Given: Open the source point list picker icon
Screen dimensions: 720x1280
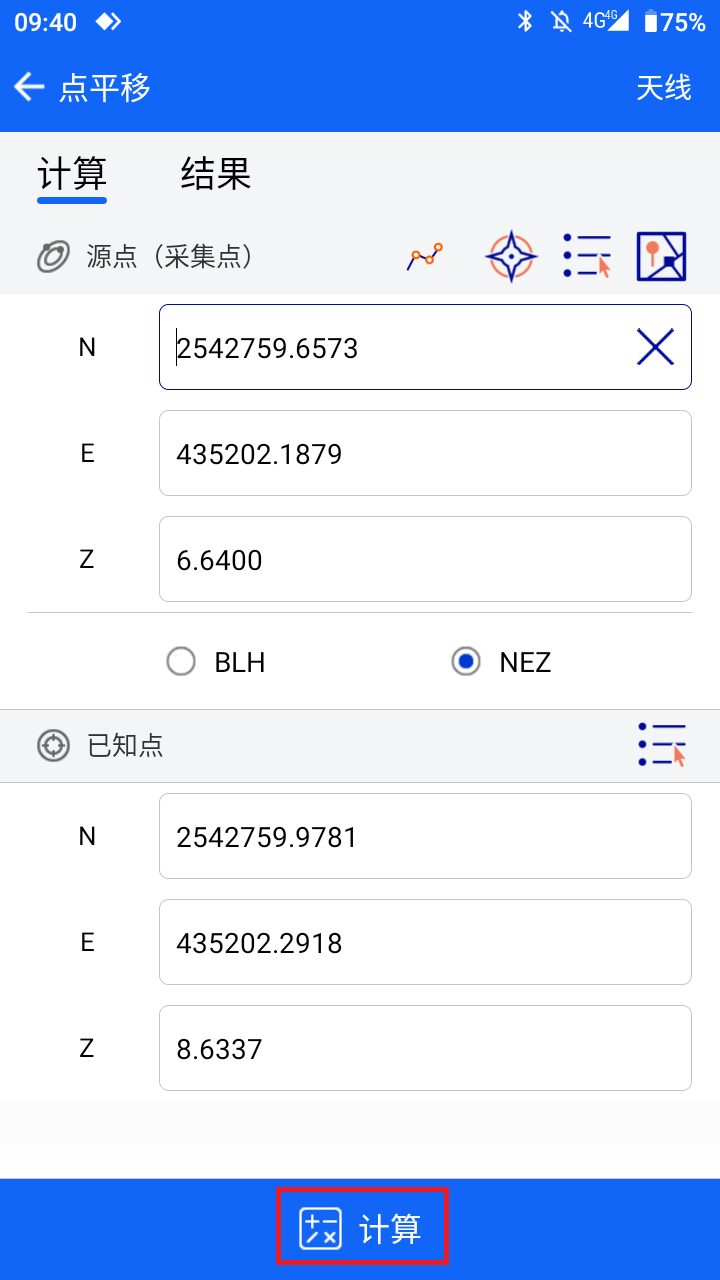Looking at the screenshot, I should coord(587,257).
